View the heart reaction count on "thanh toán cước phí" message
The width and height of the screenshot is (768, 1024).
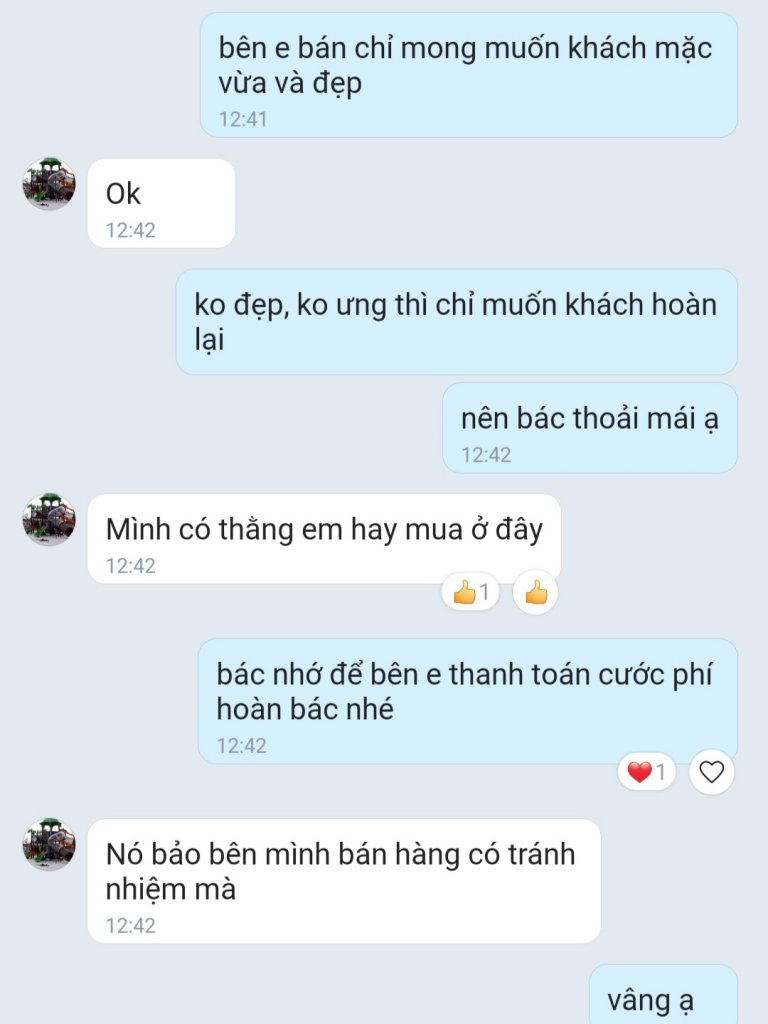pos(646,772)
